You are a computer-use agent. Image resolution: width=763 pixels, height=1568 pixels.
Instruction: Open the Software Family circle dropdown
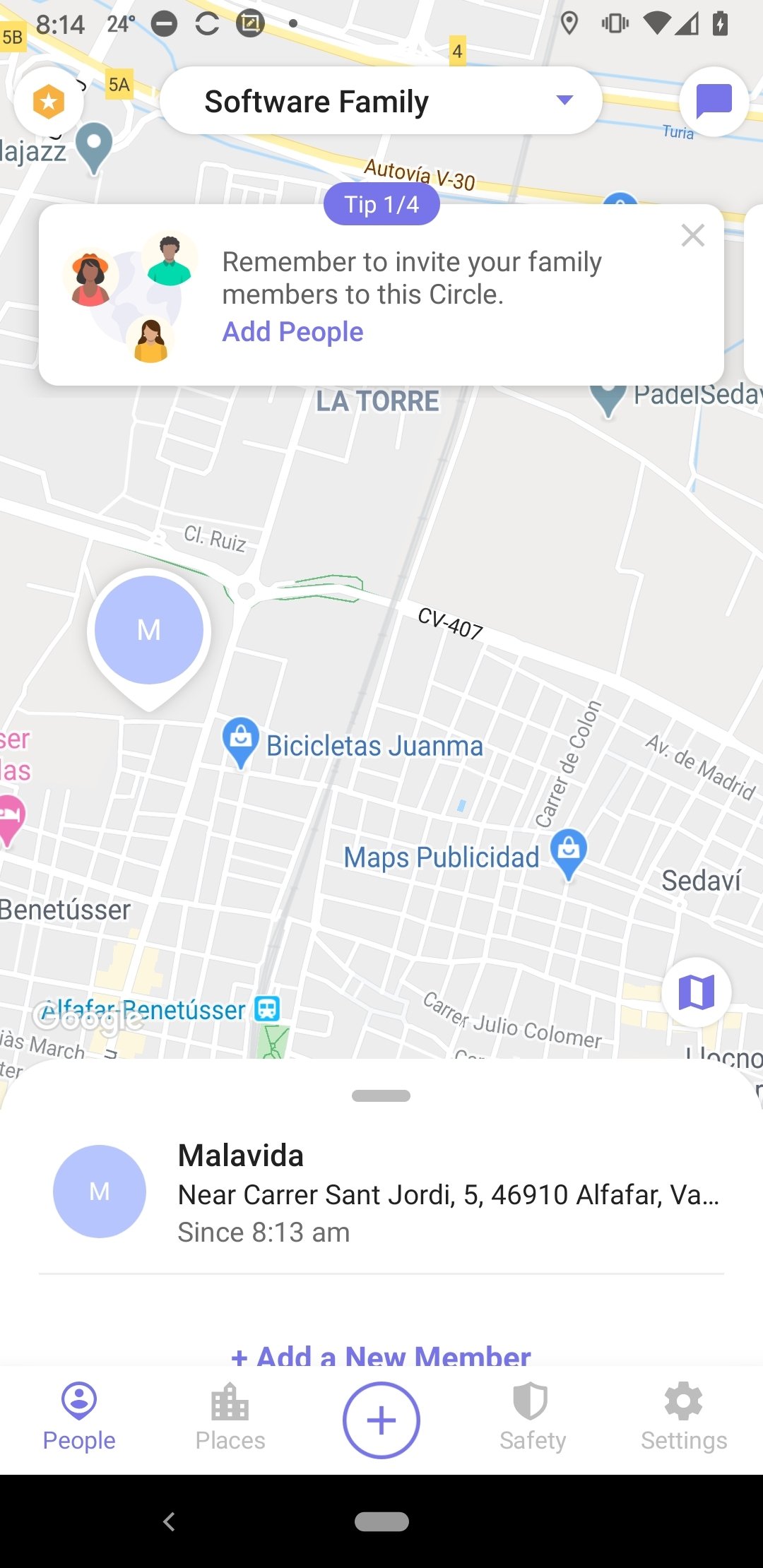tap(381, 101)
